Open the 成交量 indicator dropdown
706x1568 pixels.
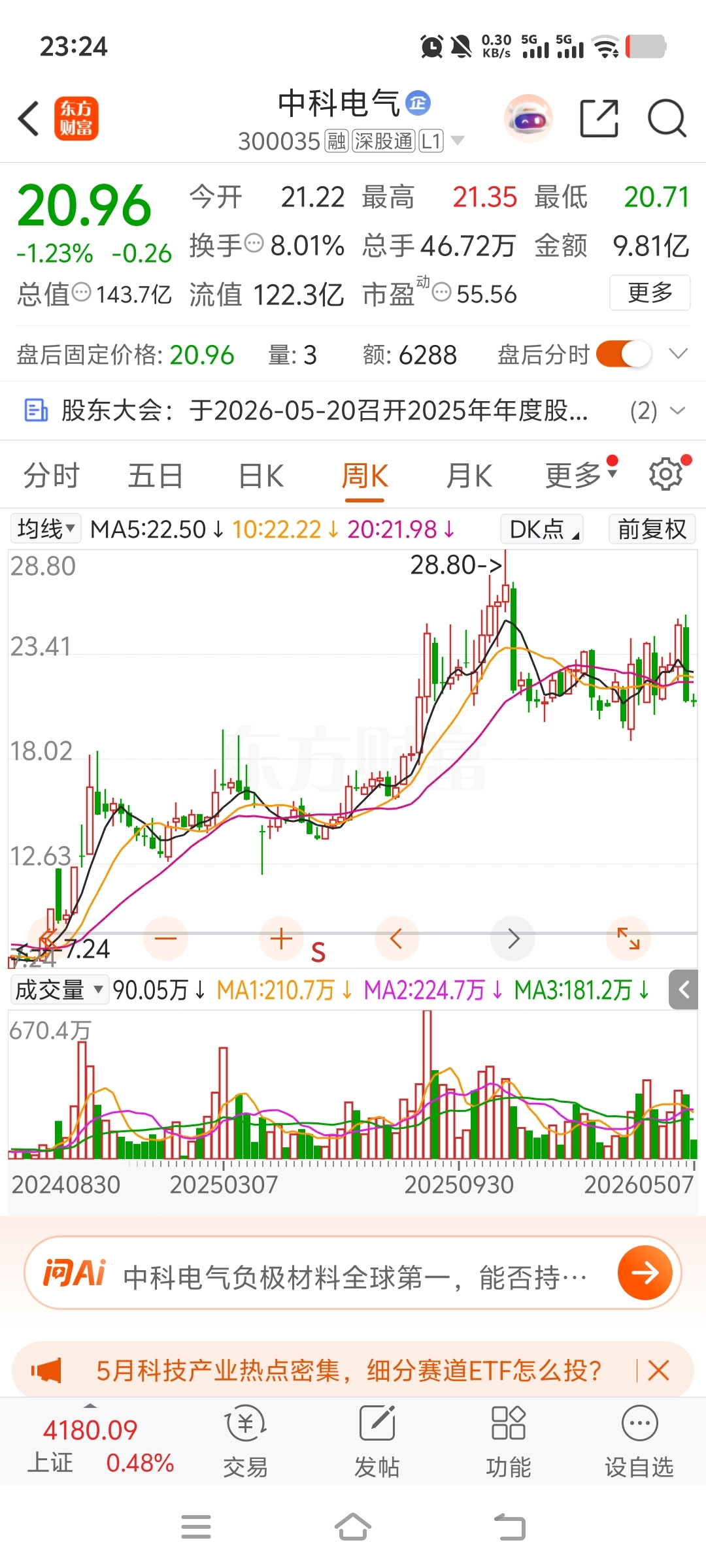pyautogui.click(x=59, y=990)
